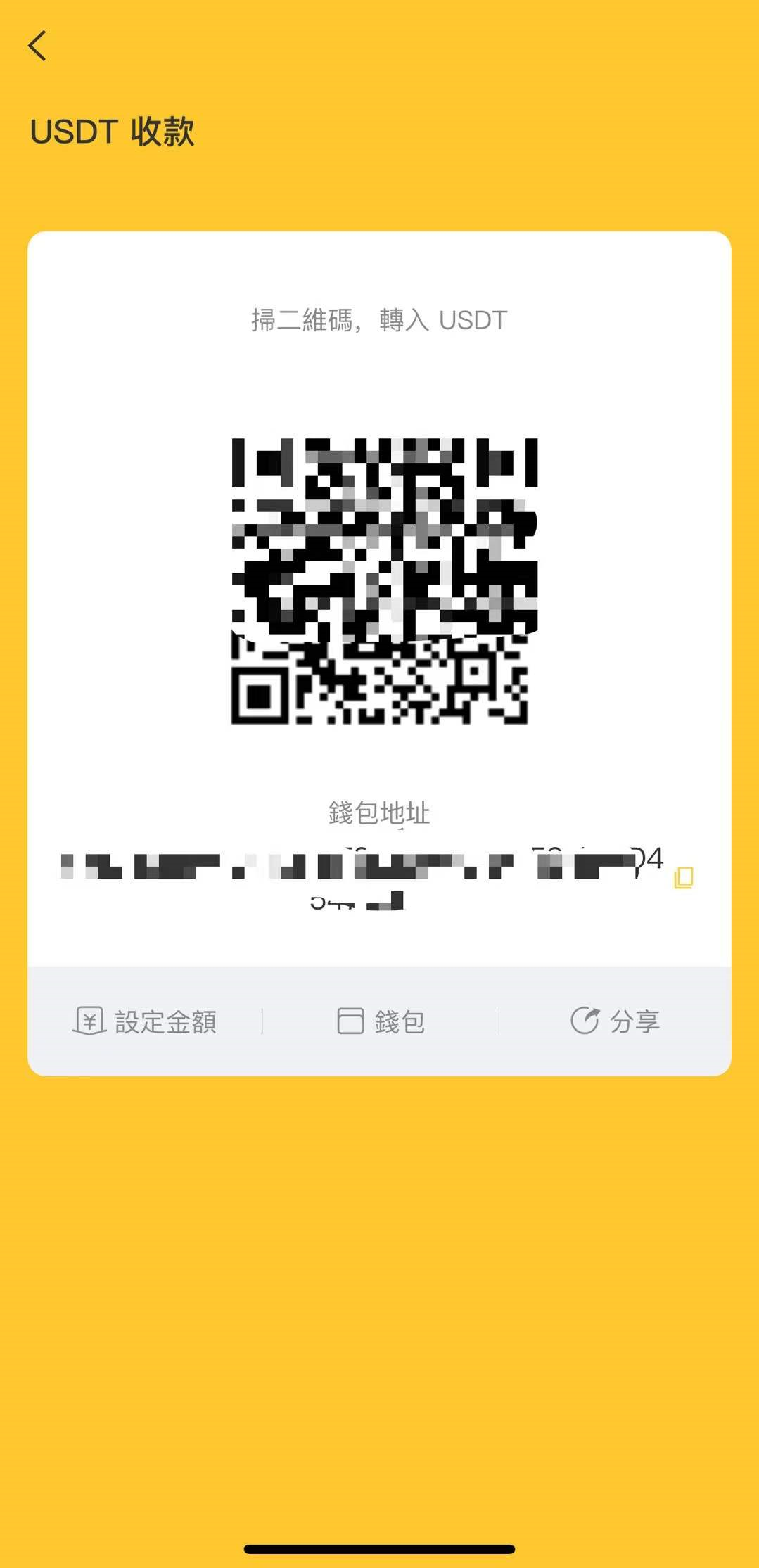
Task: Copy the wallet address
Action: [684, 877]
